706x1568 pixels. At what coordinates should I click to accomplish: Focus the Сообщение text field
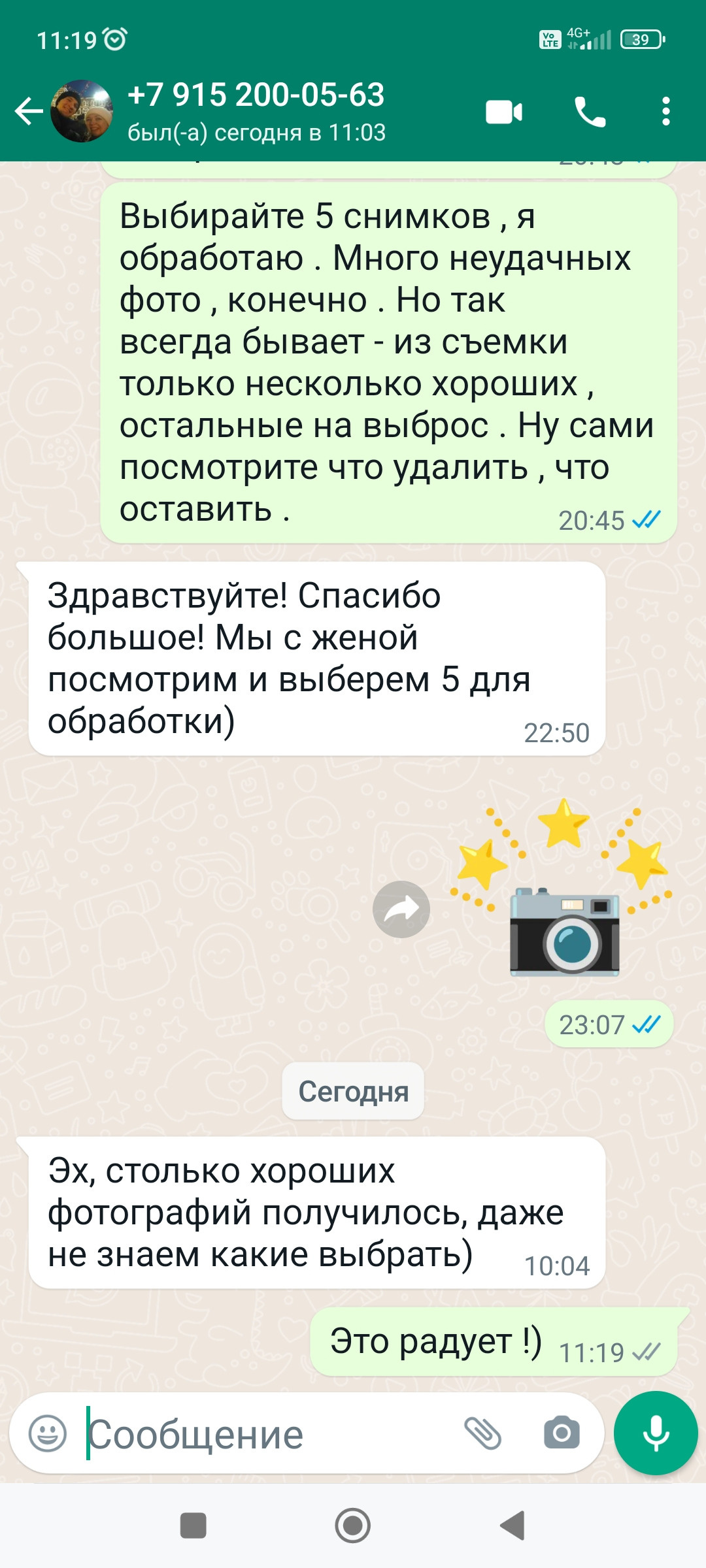coord(268,1433)
